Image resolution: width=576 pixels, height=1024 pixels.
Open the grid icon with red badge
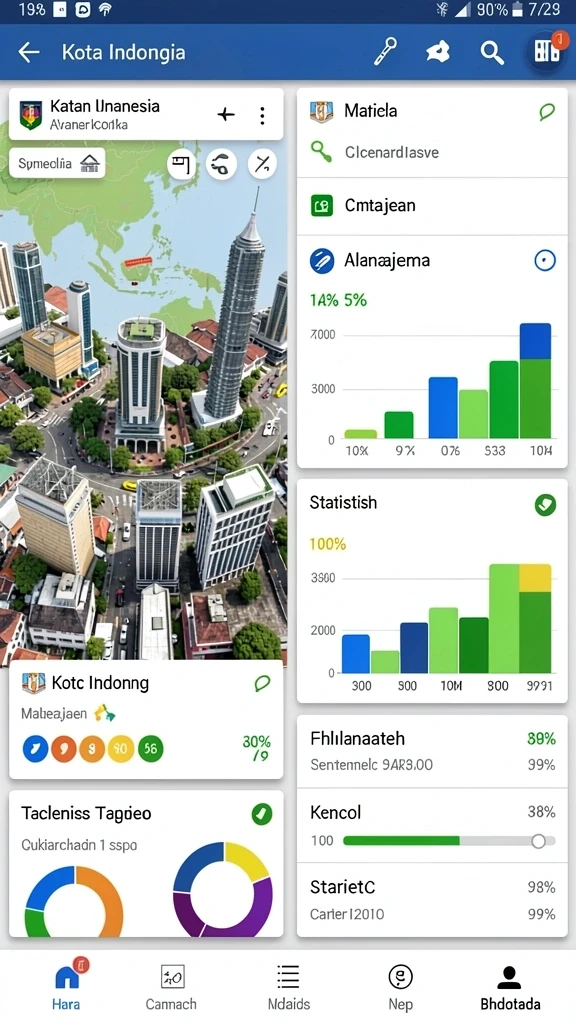pyautogui.click(x=547, y=51)
